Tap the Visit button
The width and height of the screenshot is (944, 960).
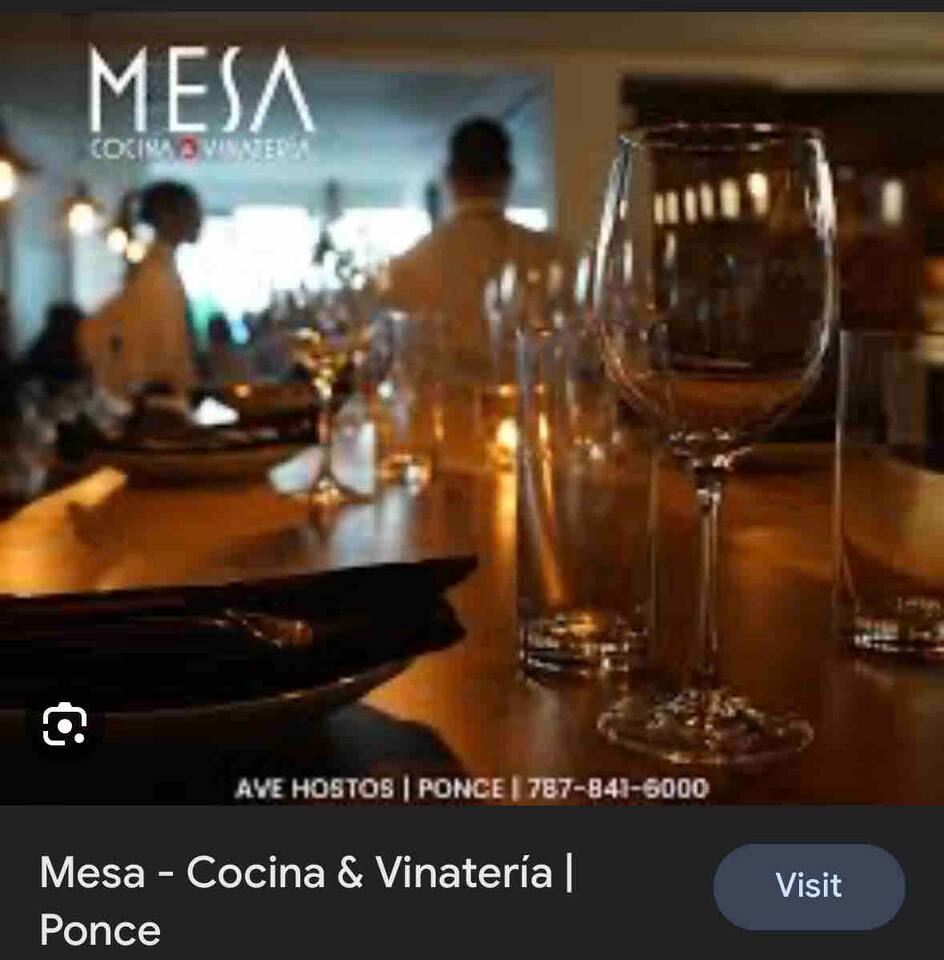809,886
